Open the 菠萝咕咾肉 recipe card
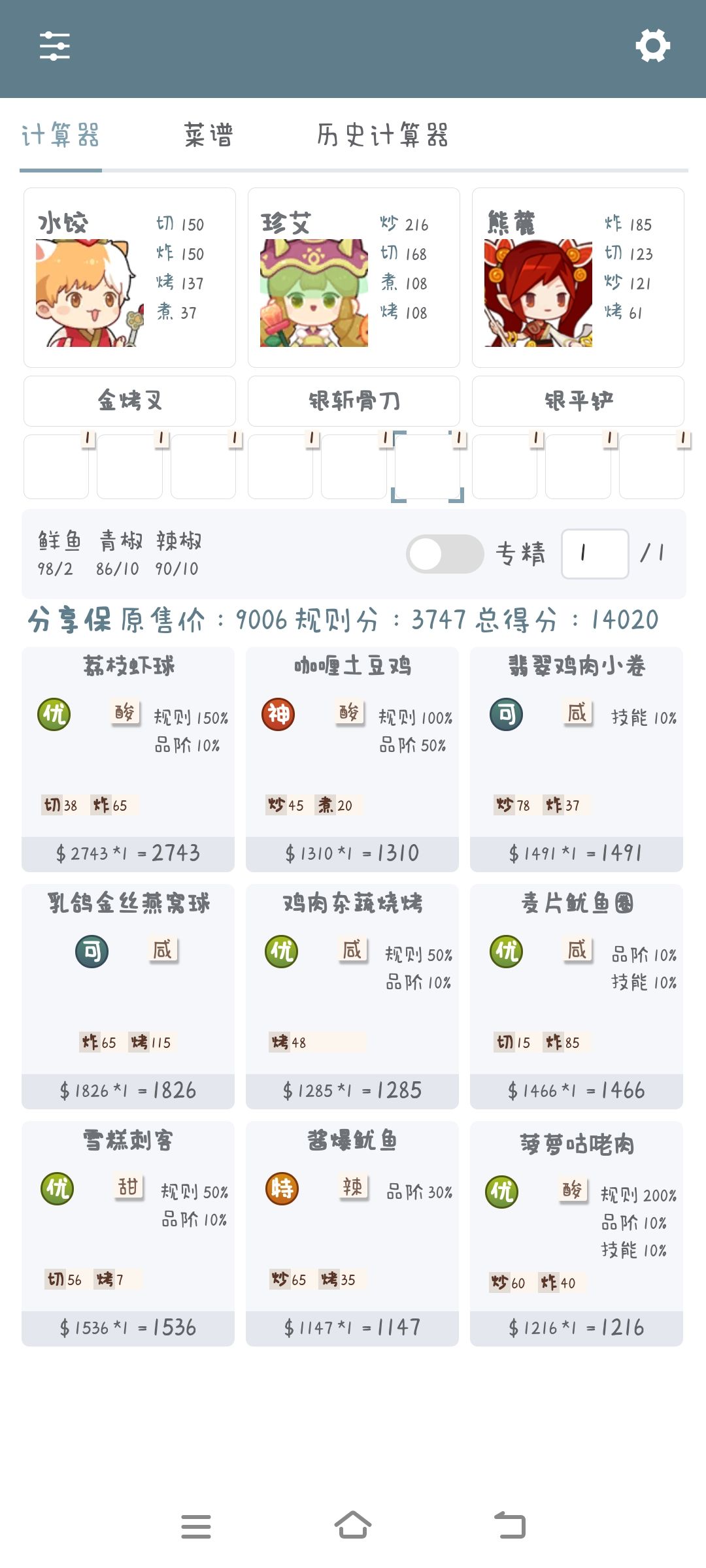The height and width of the screenshot is (1568, 706). coord(577,1233)
